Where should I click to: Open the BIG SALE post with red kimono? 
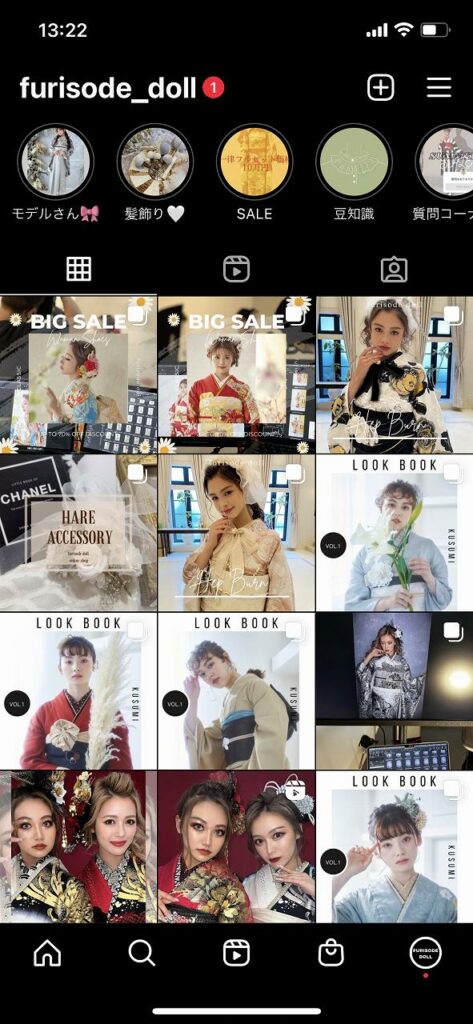click(x=236, y=375)
